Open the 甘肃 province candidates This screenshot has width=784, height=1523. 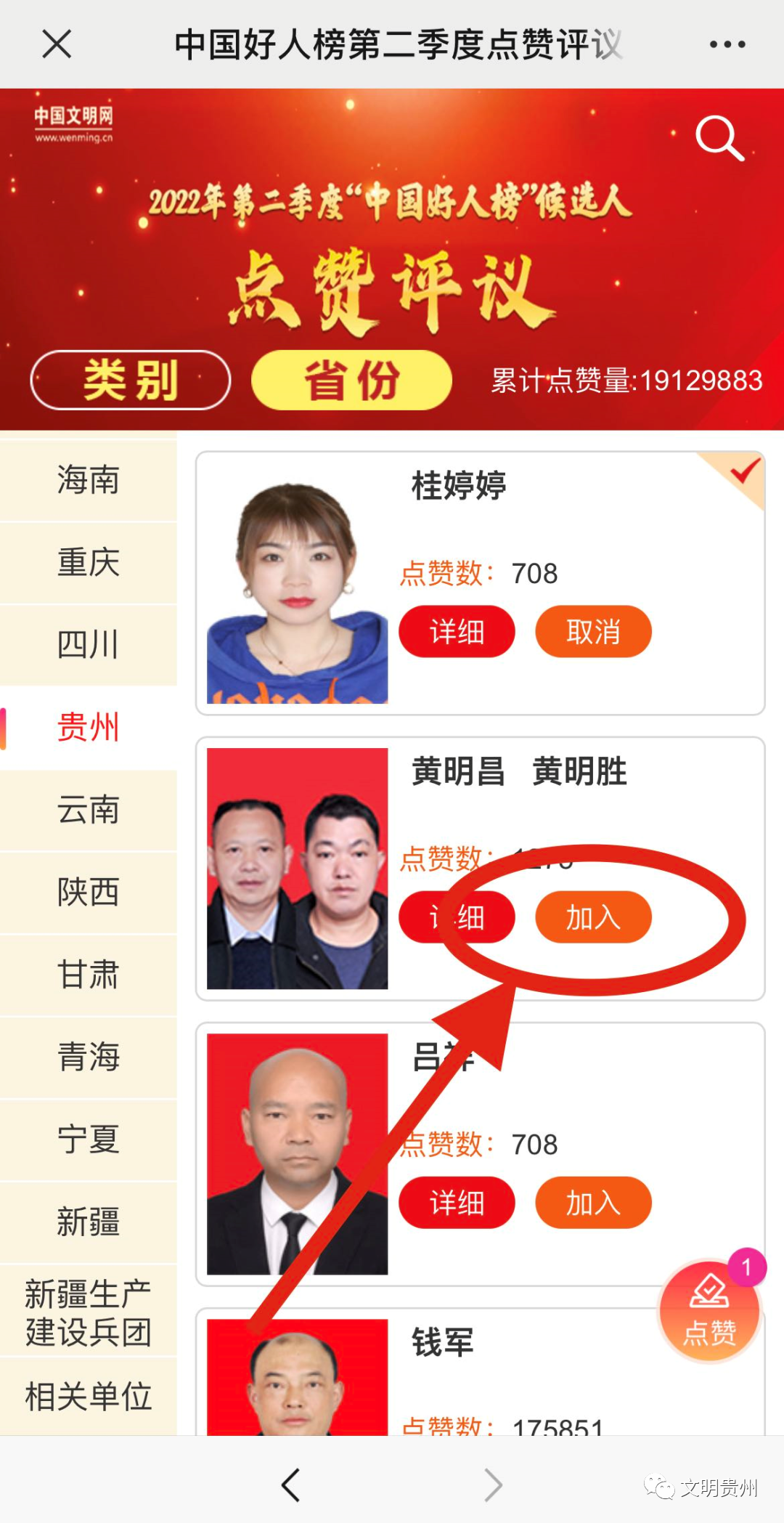[x=88, y=974]
